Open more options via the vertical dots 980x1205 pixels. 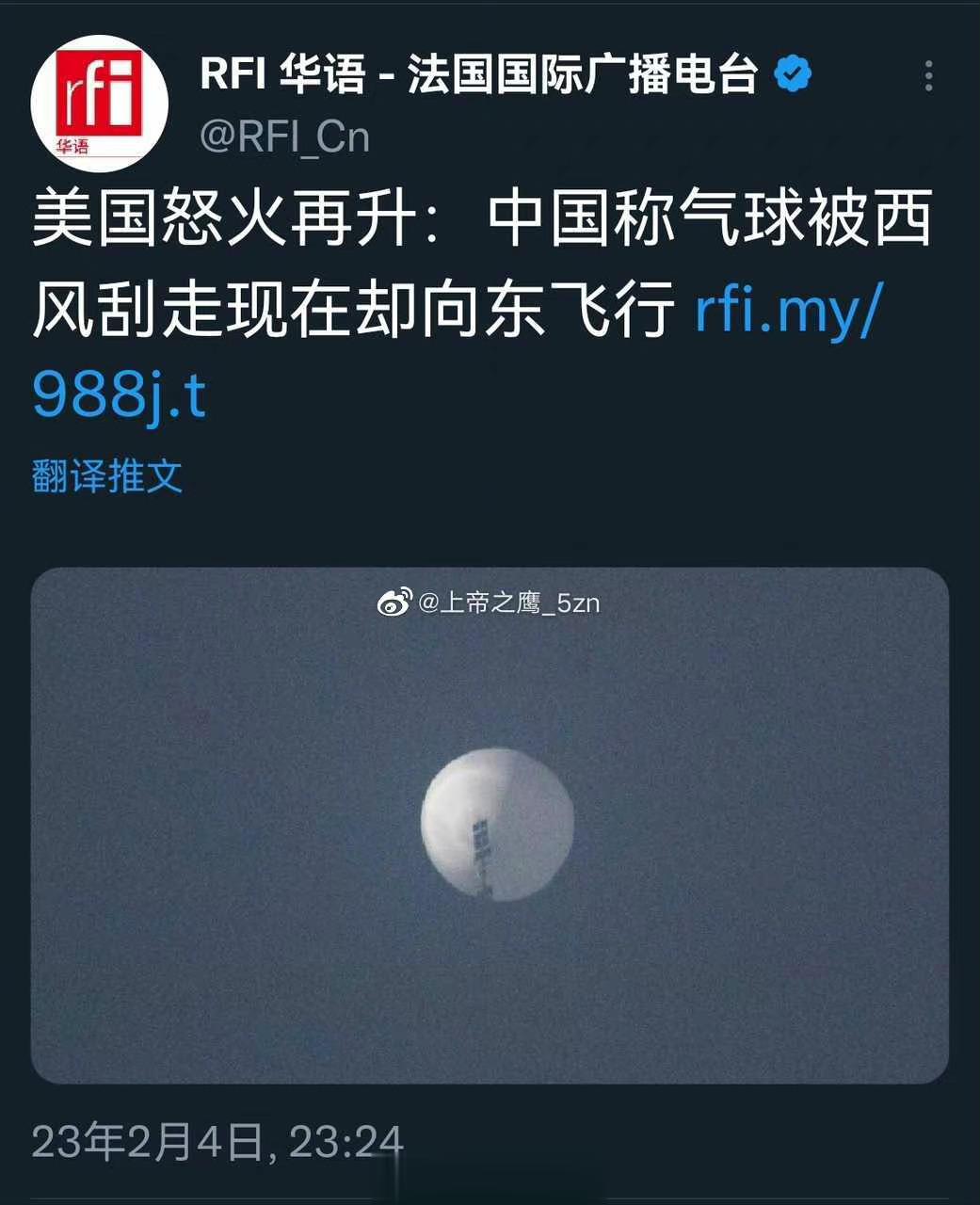[x=930, y=73]
